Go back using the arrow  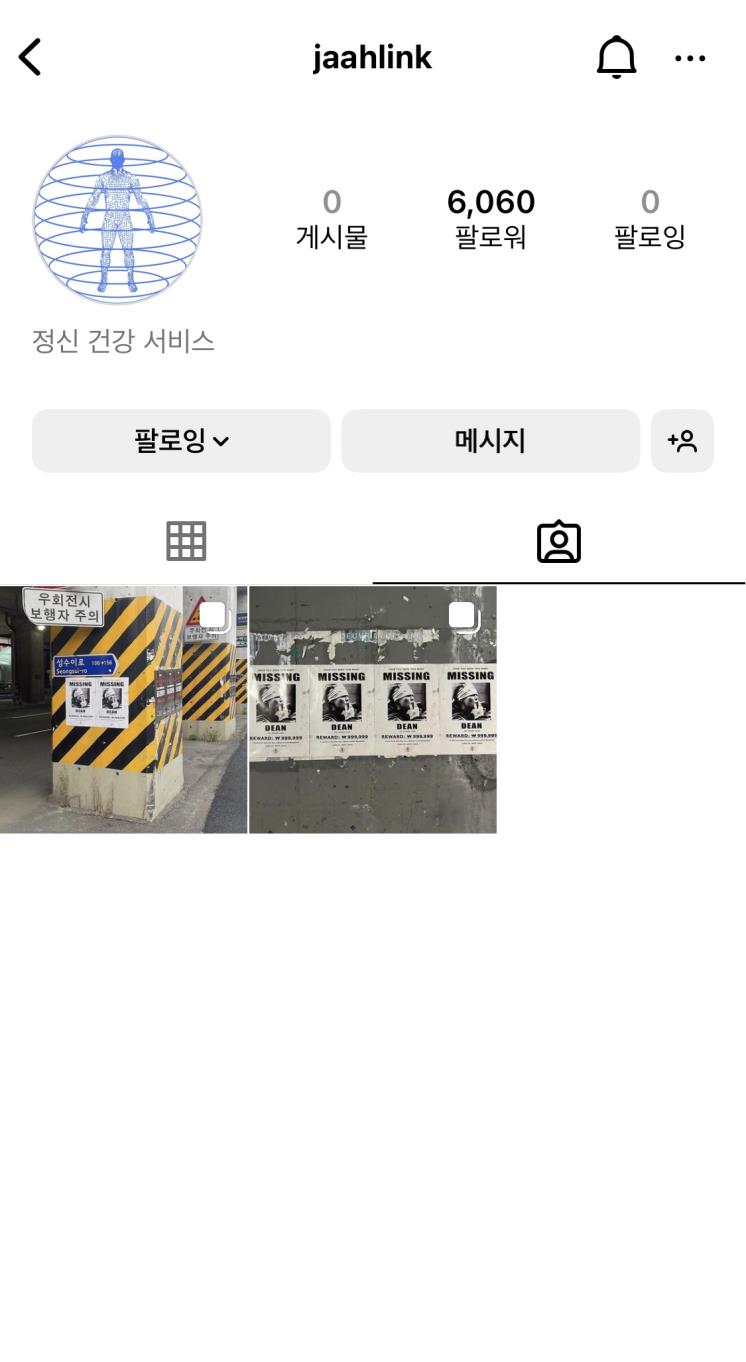[x=31, y=58]
